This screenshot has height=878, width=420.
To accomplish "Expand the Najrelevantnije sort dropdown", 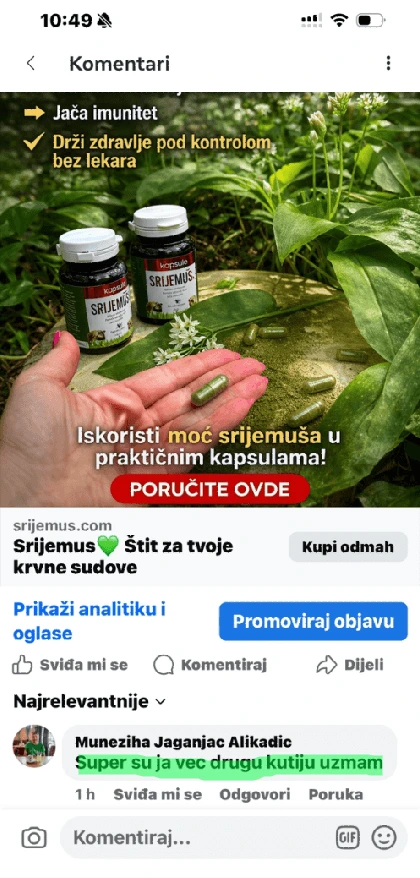I will [x=90, y=701].
